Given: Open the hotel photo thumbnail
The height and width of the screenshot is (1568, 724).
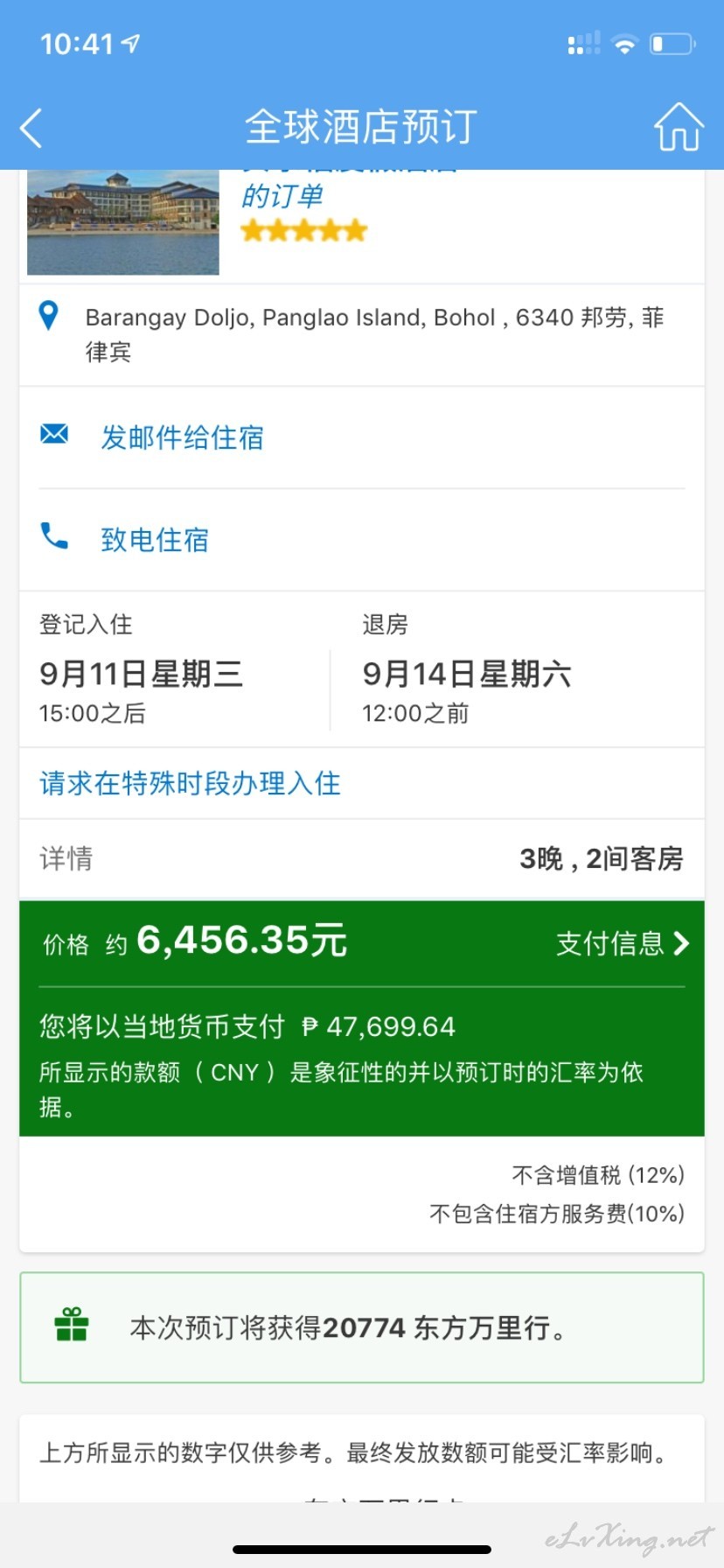Looking at the screenshot, I should click(x=123, y=222).
